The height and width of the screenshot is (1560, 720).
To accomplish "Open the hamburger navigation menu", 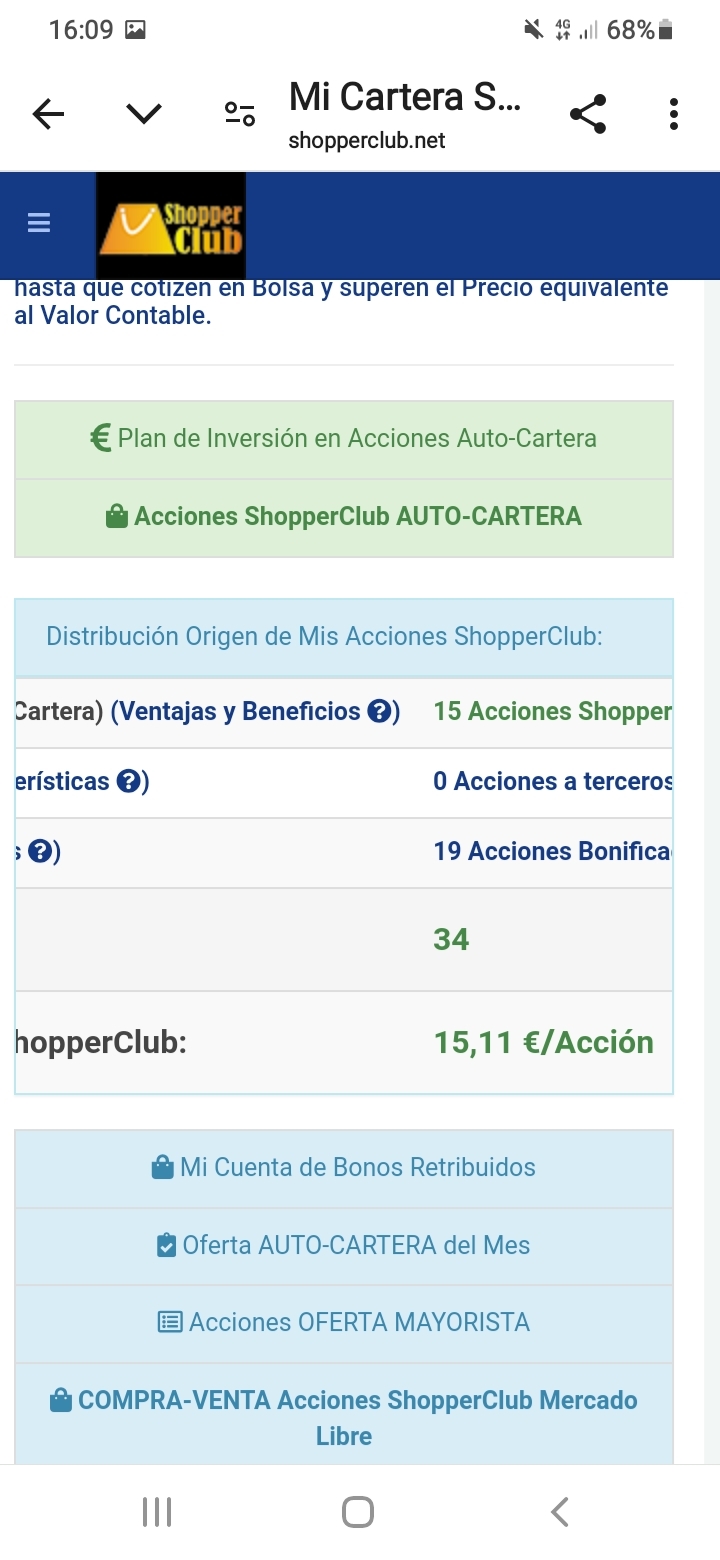I will (39, 223).
